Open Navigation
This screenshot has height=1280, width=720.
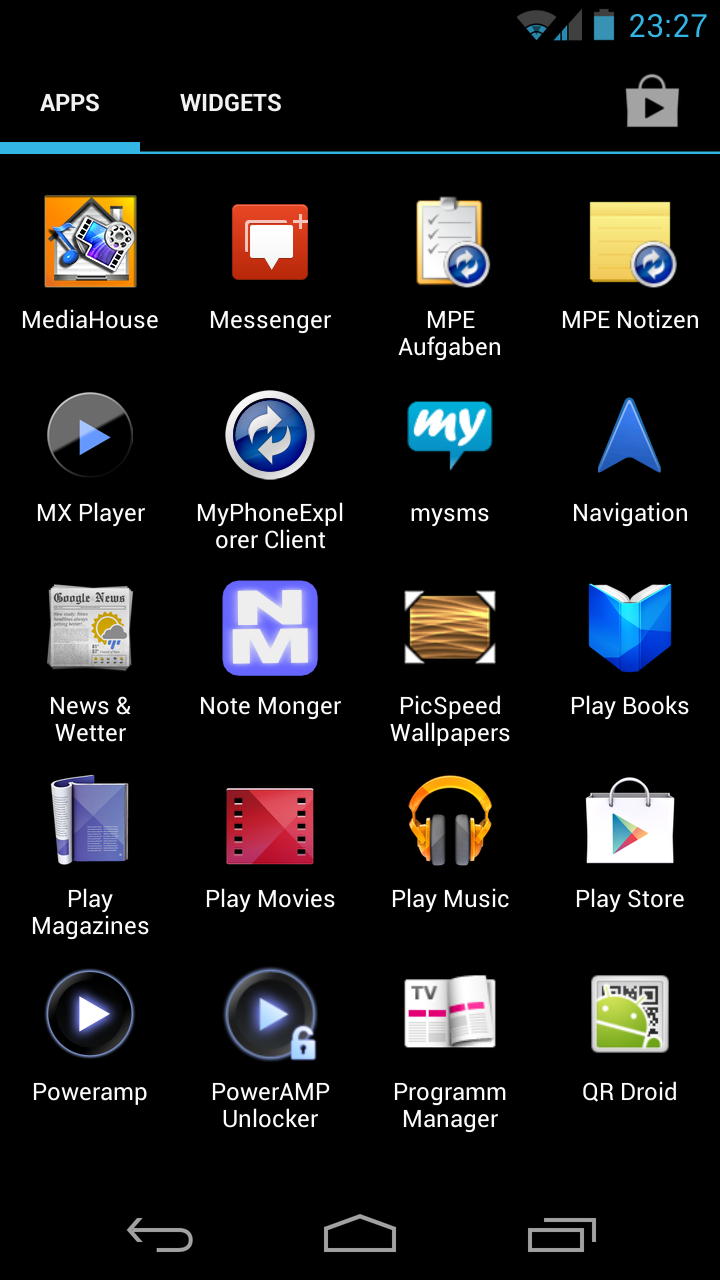(630, 435)
